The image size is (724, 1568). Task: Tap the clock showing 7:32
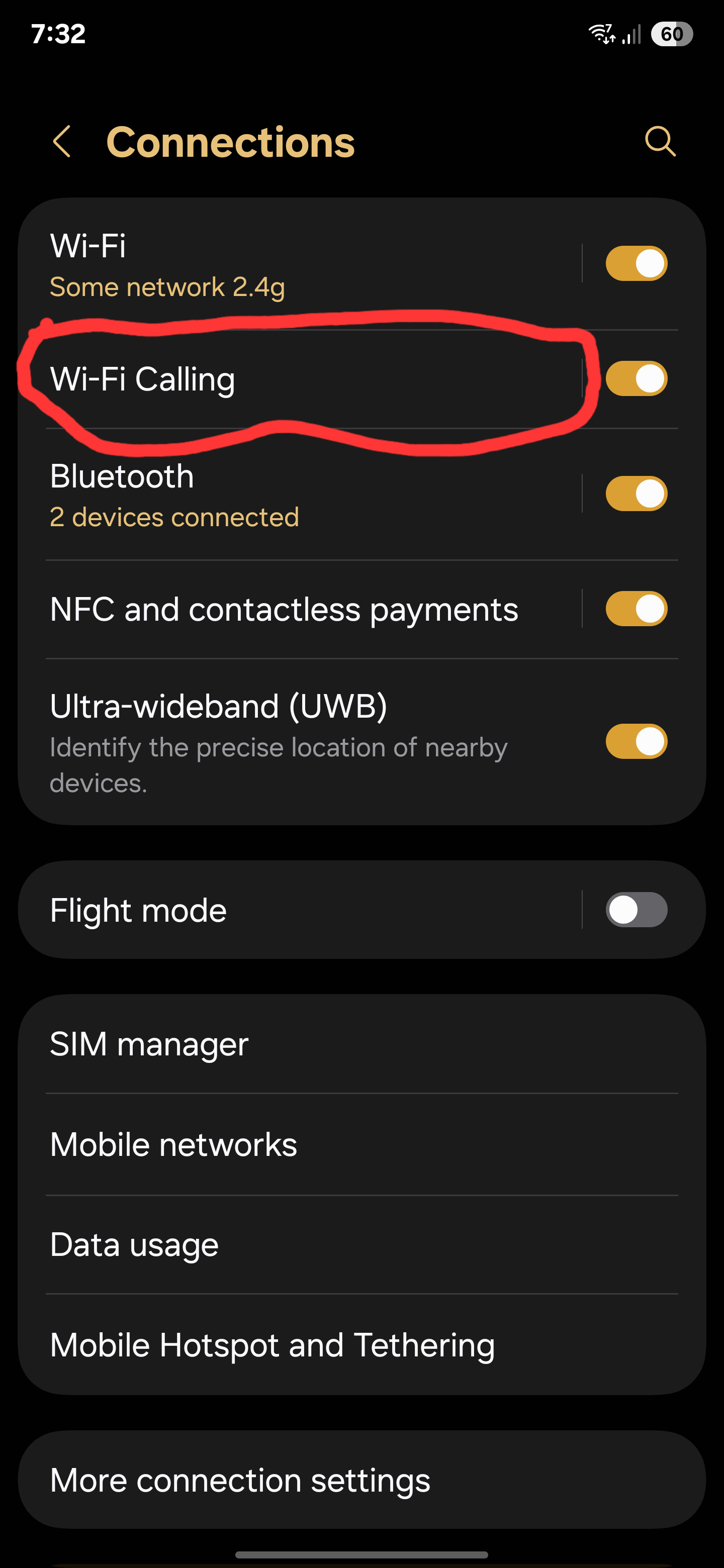click(x=59, y=35)
